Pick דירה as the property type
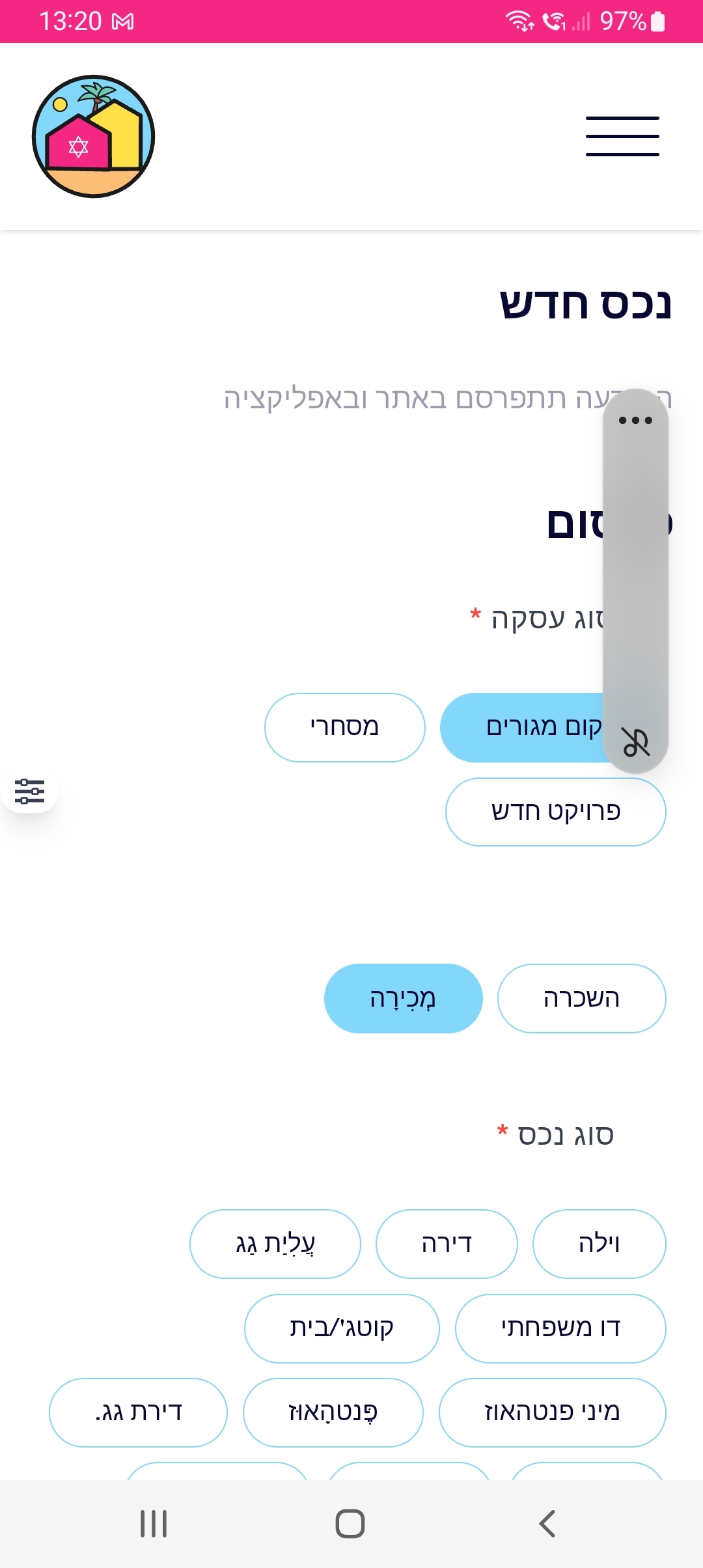This screenshot has height=1568, width=703. 447,1244
